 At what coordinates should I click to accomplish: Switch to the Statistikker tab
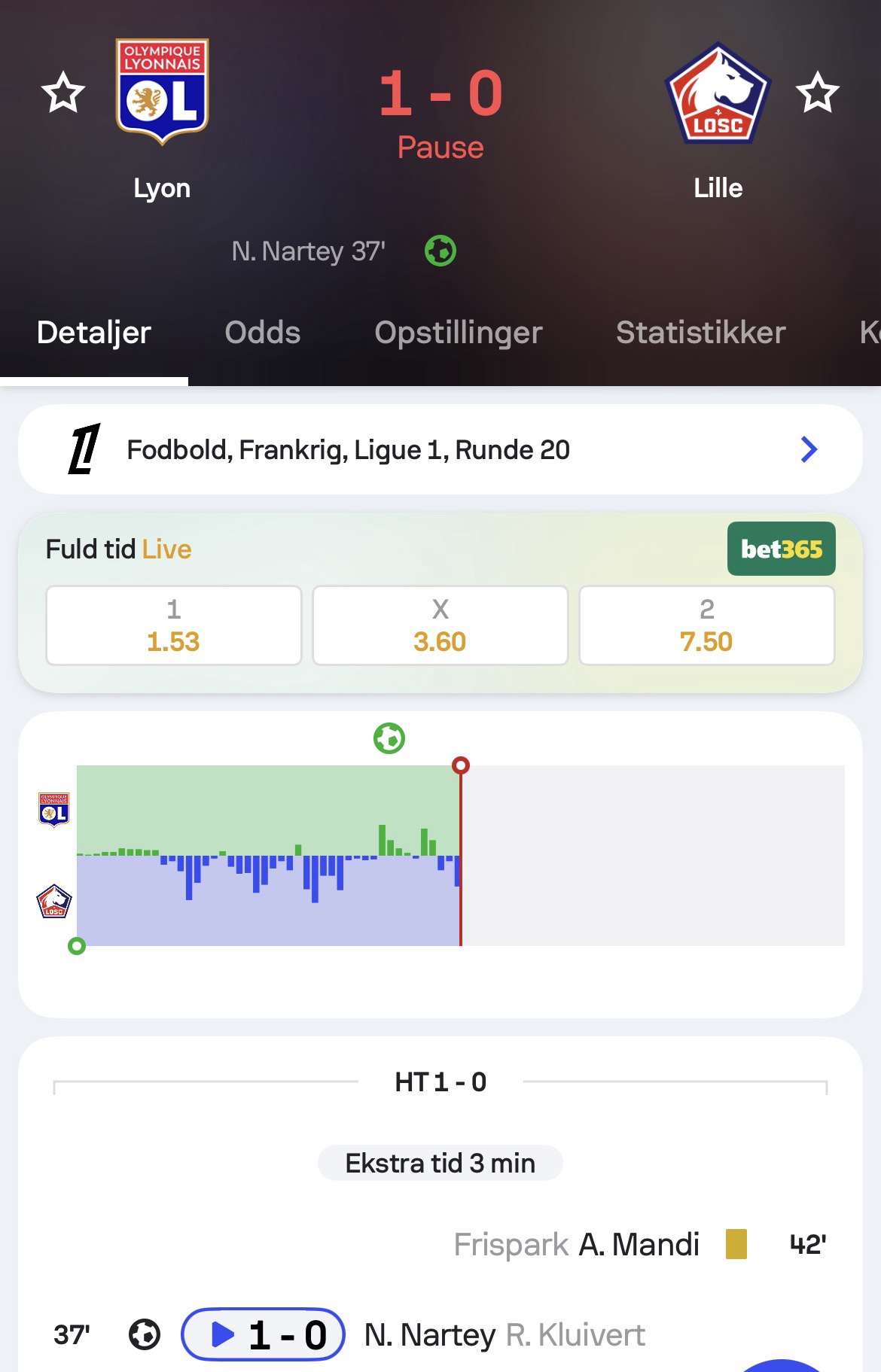click(x=700, y=333)
